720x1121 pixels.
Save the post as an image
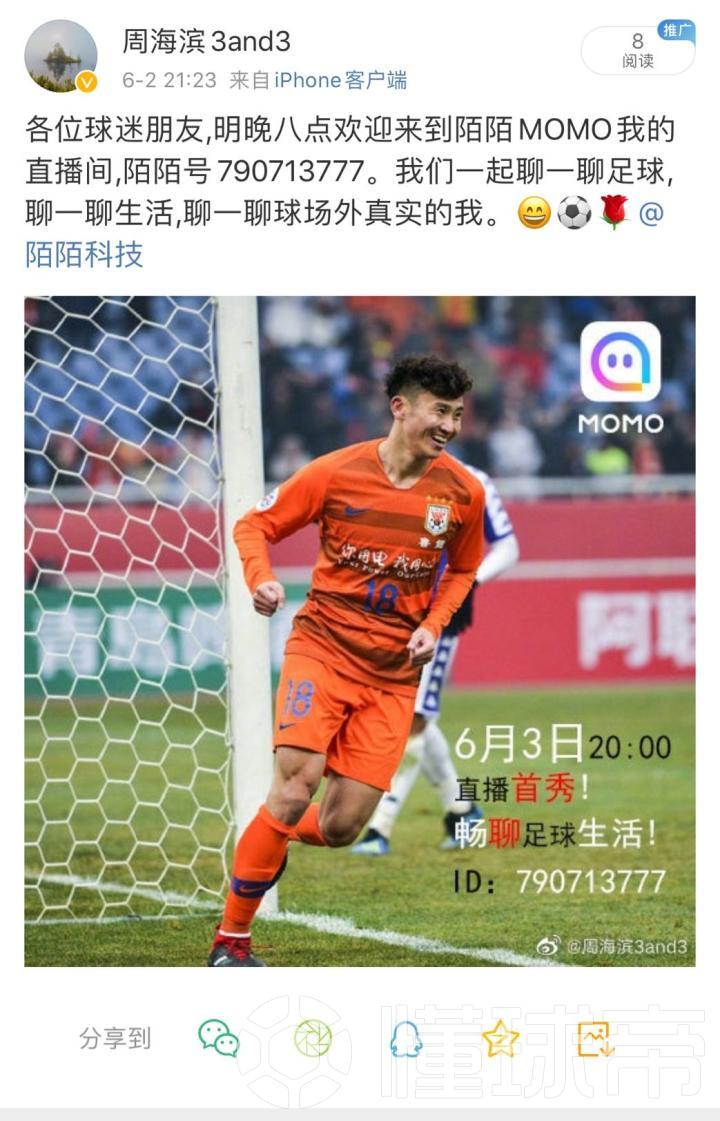pyautogui.click(x=595, y=1038)
